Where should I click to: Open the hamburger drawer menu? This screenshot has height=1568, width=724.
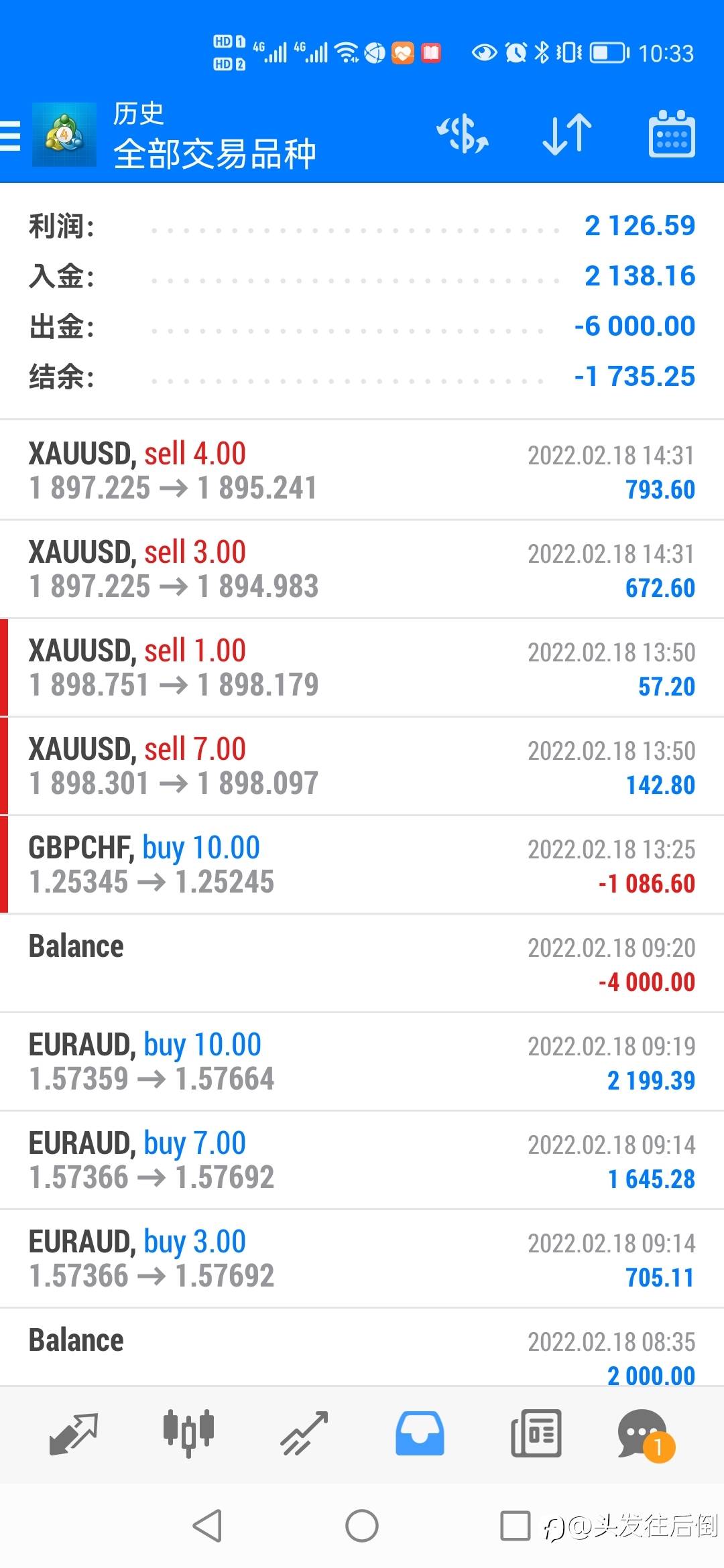[11, 136]
